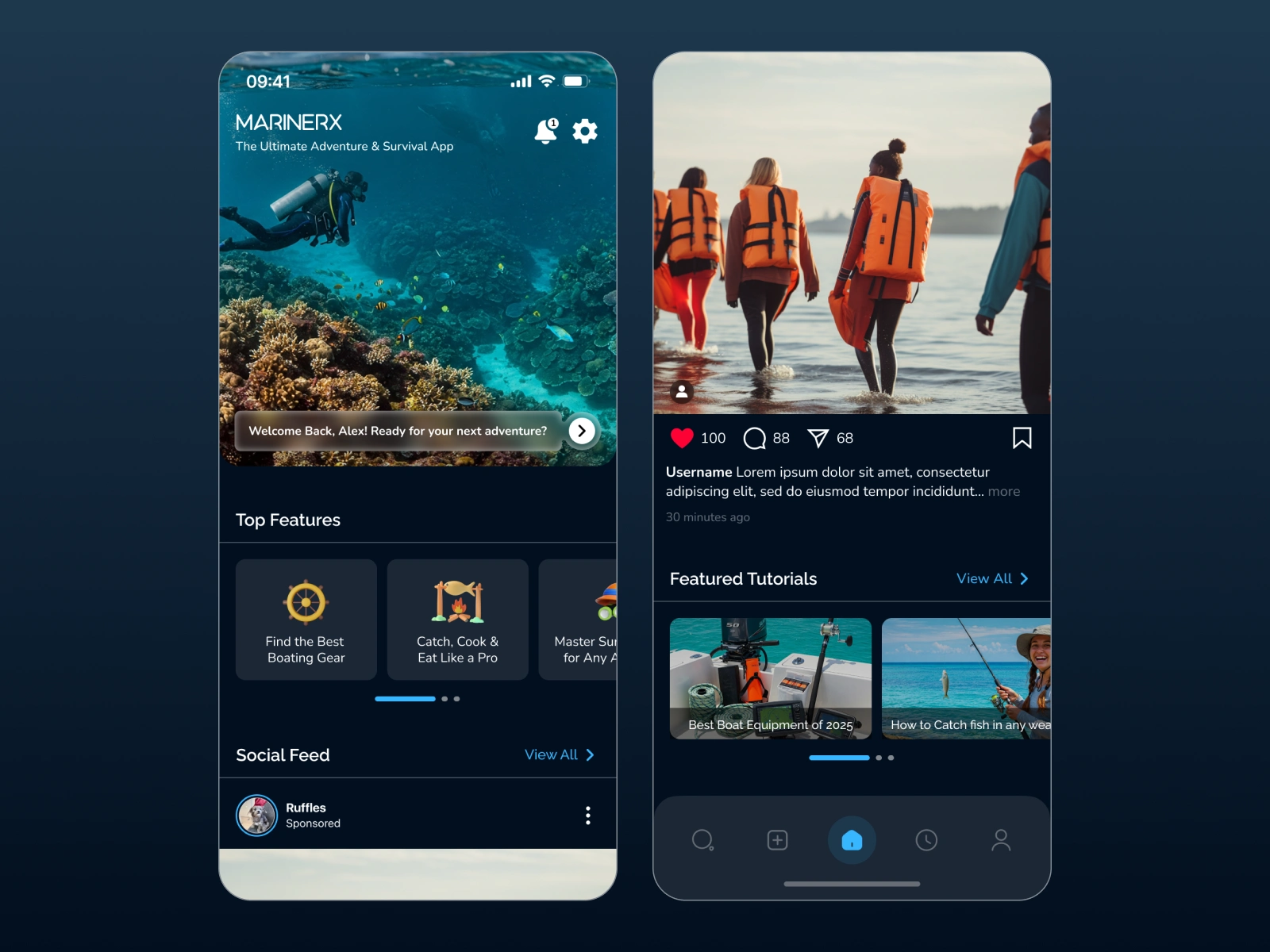Open the overflow menu on Ruffles' post

(x=587, y=816)
